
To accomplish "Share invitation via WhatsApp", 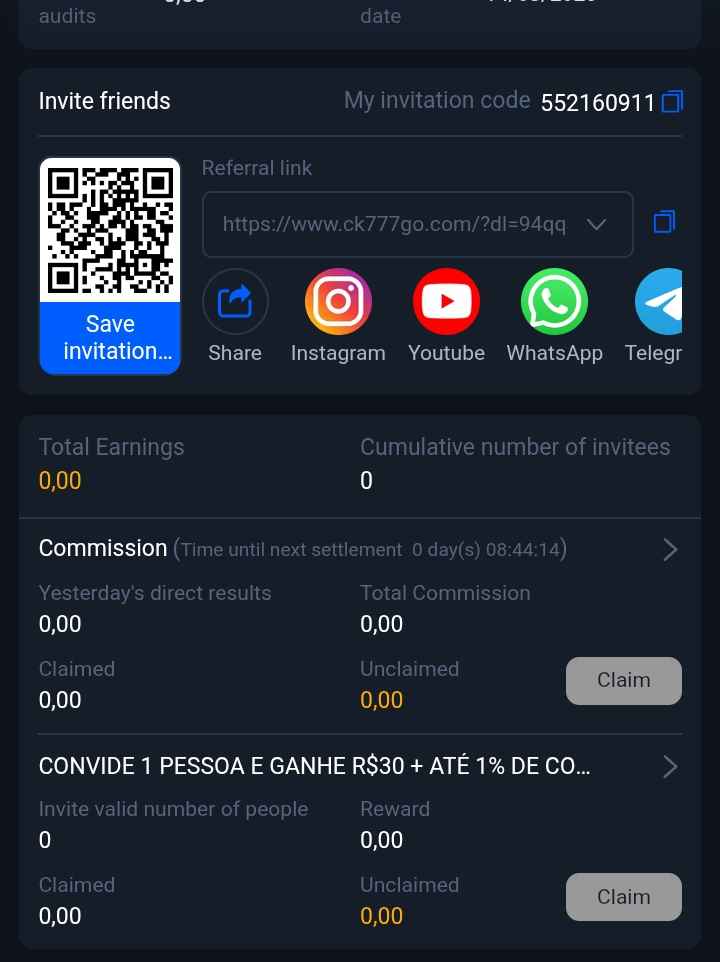I will tap(554, 302).
